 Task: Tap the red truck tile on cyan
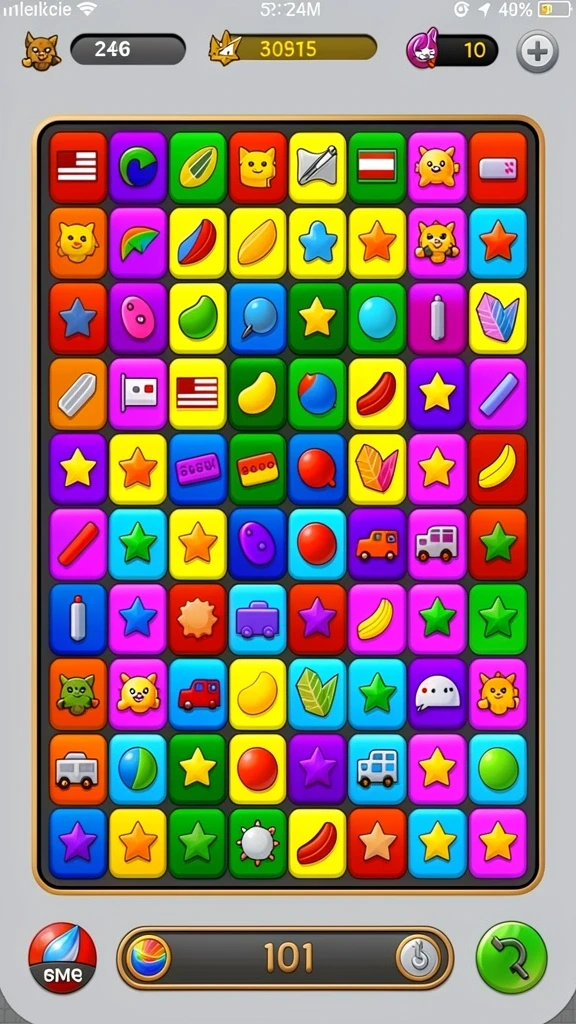pyautogui.click(x=198, y=693)
